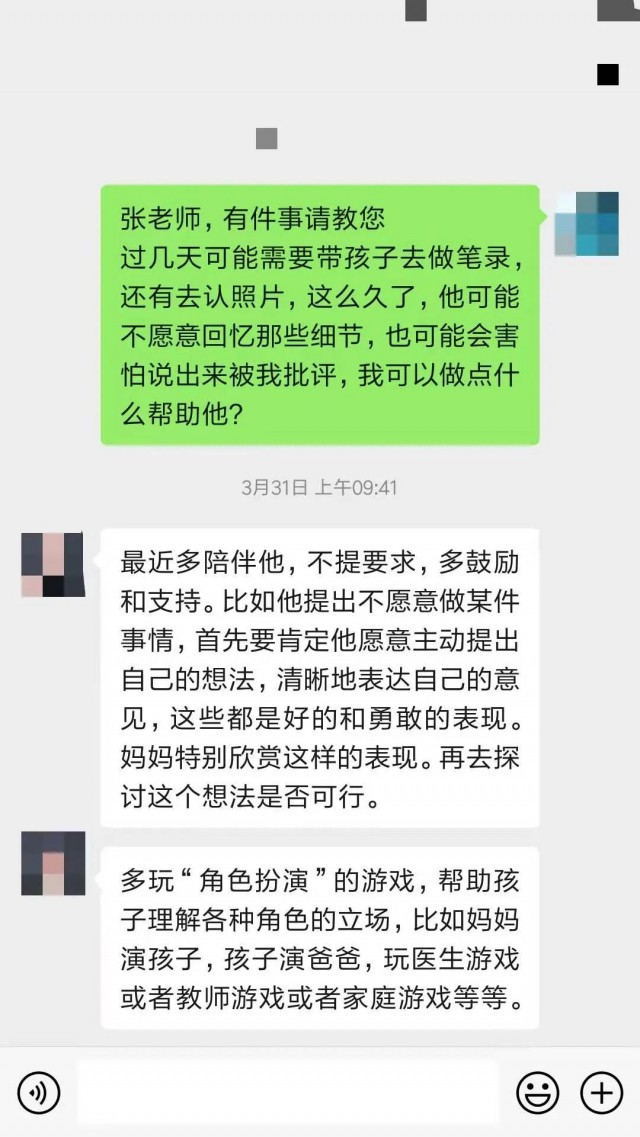
Task: Open avatar beside the 角色扮演 message
Action: coord(53,863)
